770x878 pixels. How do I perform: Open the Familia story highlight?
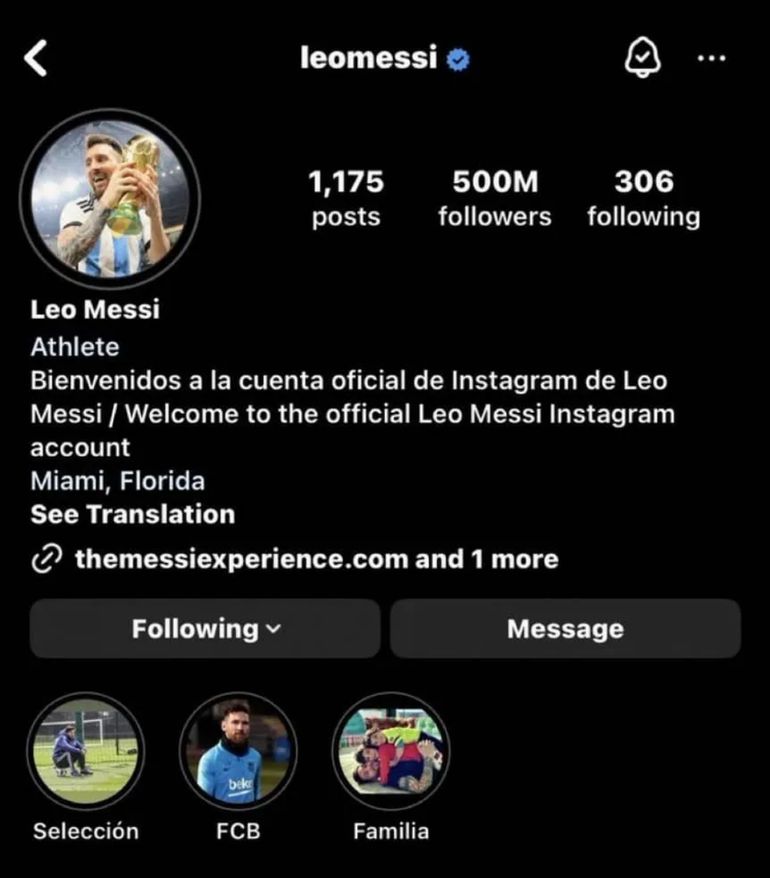click(390, 751)
